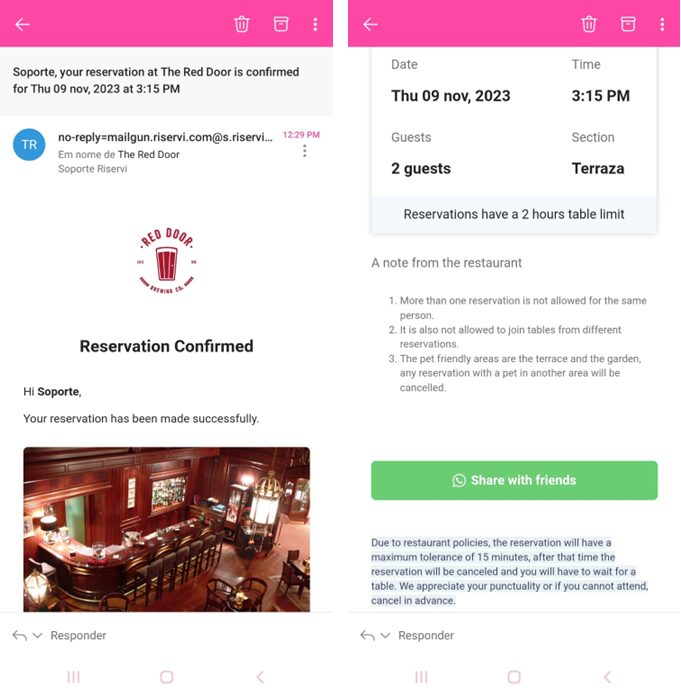
Task: Open sender avatar TR details
Action: coord(29,145)
